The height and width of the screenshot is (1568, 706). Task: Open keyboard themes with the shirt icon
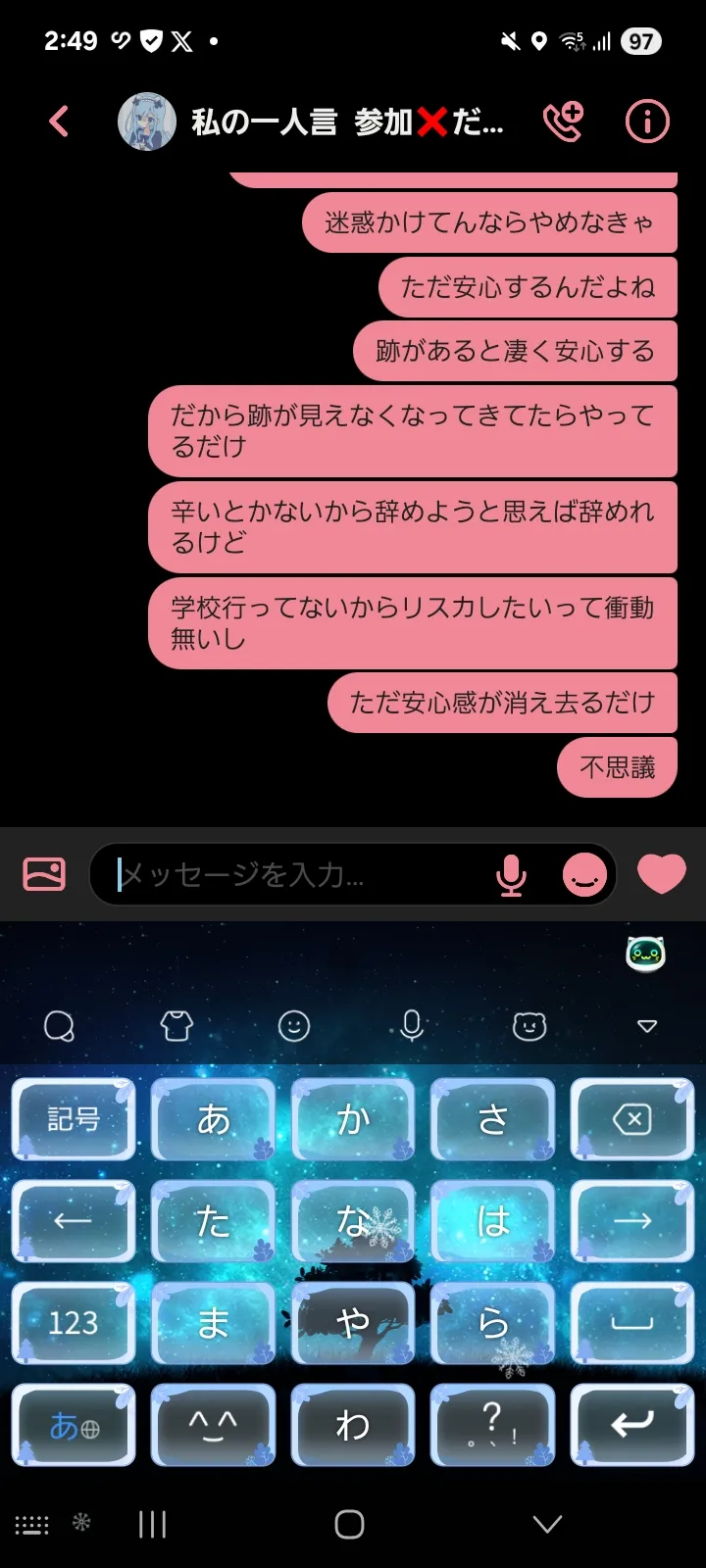click(176, 1026)
